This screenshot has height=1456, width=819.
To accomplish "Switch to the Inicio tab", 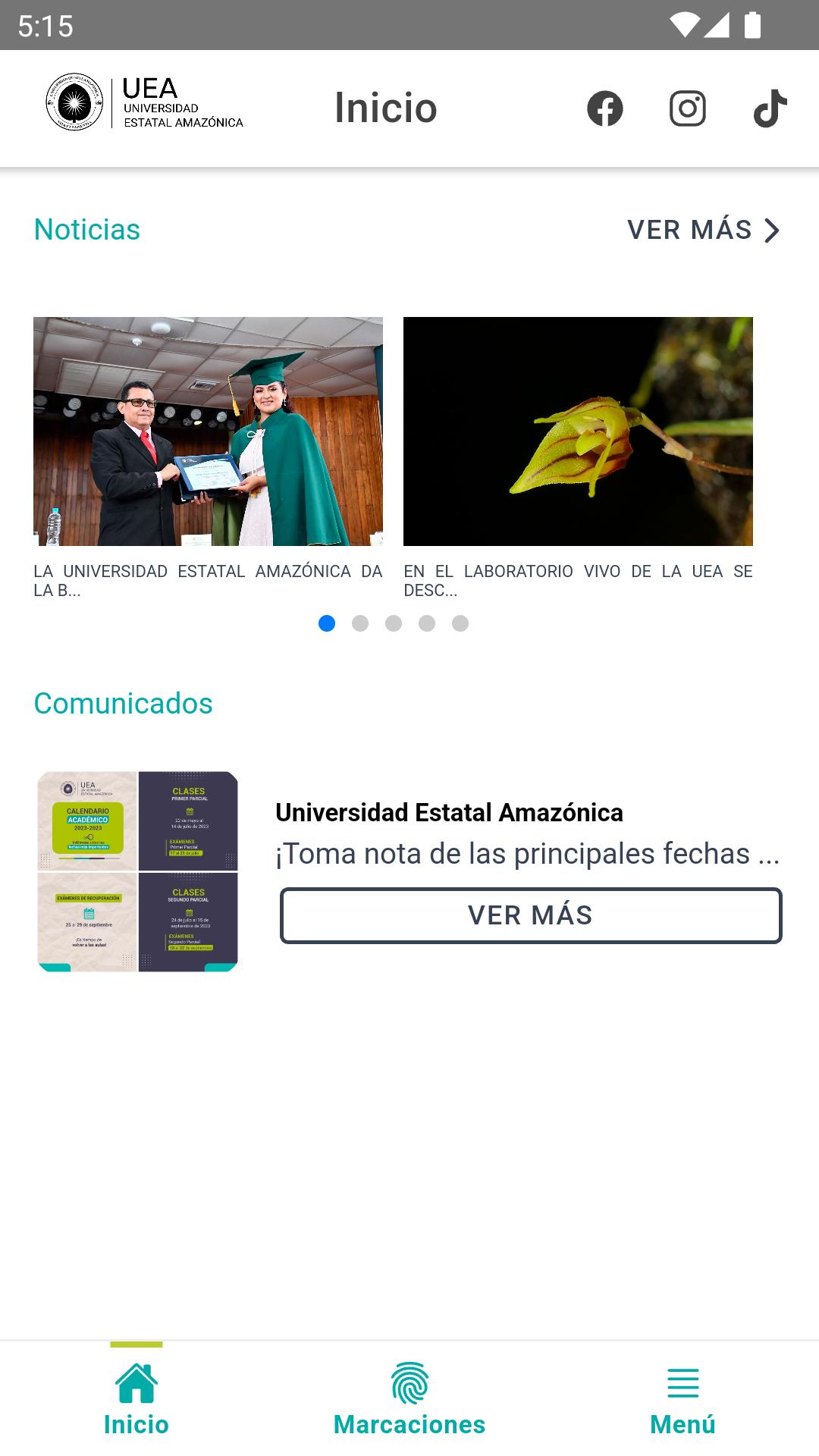I will click(136, 1398).
